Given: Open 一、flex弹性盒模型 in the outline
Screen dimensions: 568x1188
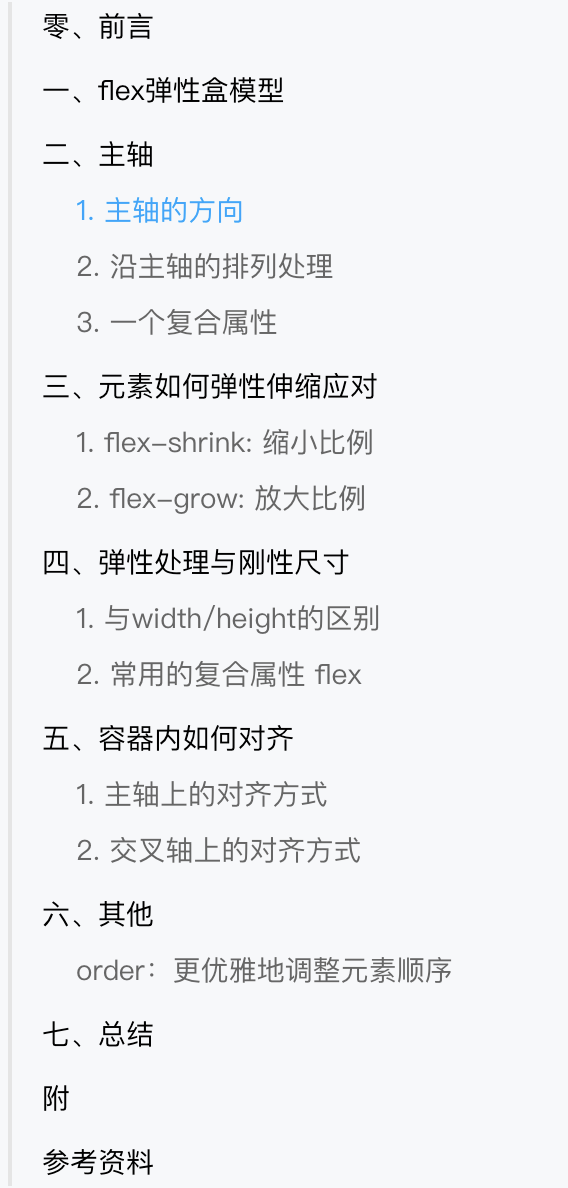Looking at the screenshot, I should pos(163,92).
